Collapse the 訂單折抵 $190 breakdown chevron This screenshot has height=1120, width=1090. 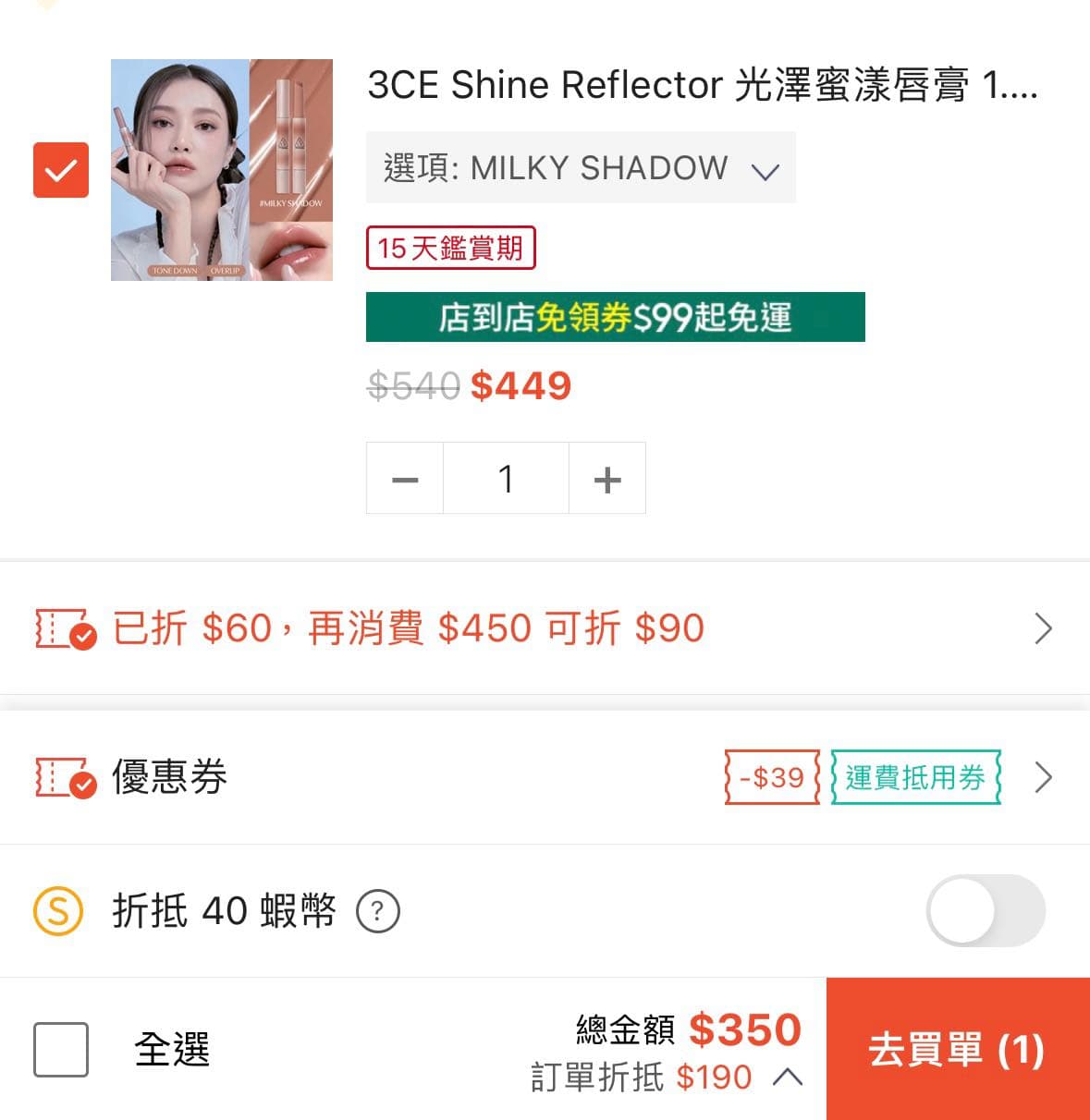(788, 1077)
